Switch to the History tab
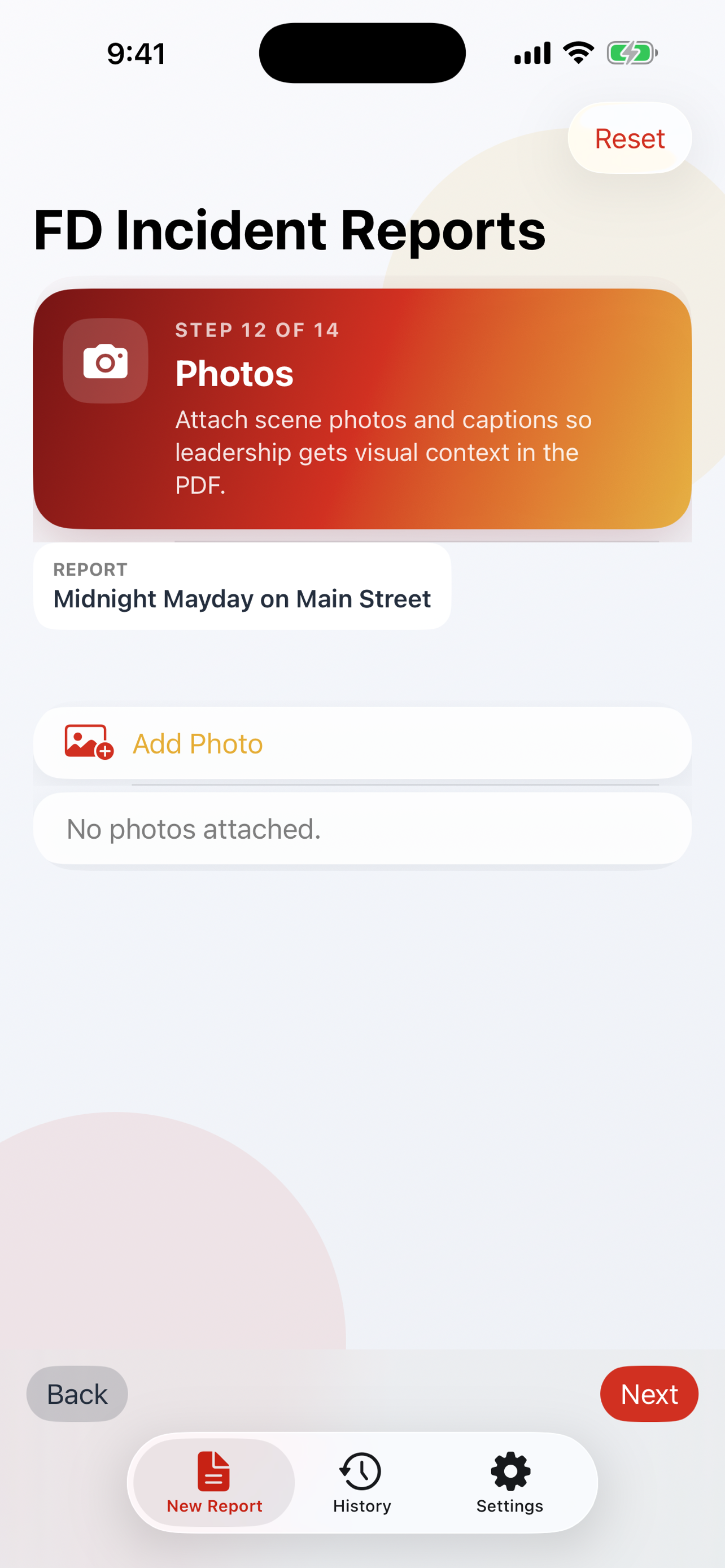Screen dimensions: 725x1568 coord(361,1482)
